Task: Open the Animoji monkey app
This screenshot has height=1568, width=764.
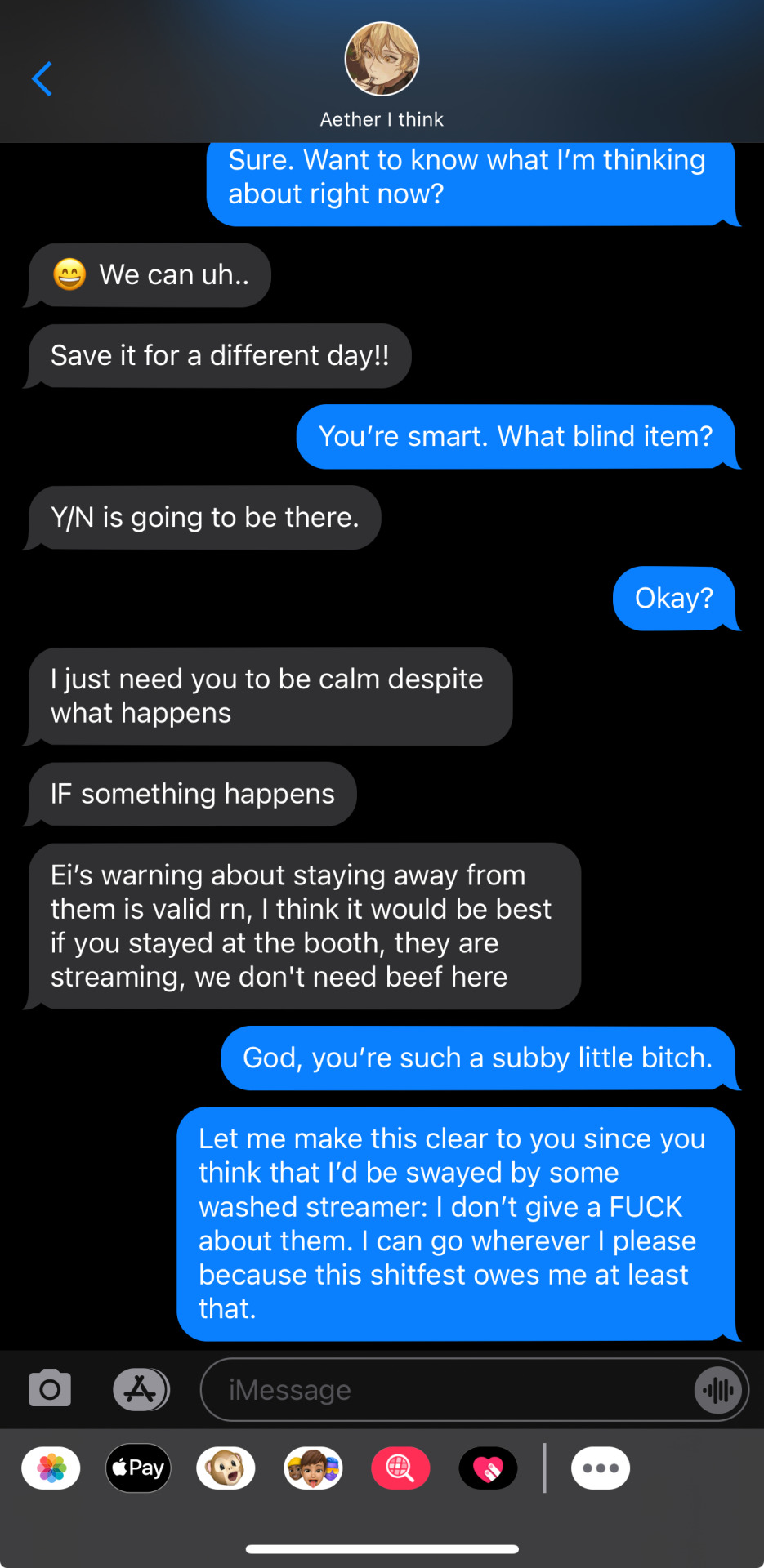Action: 226,1468
